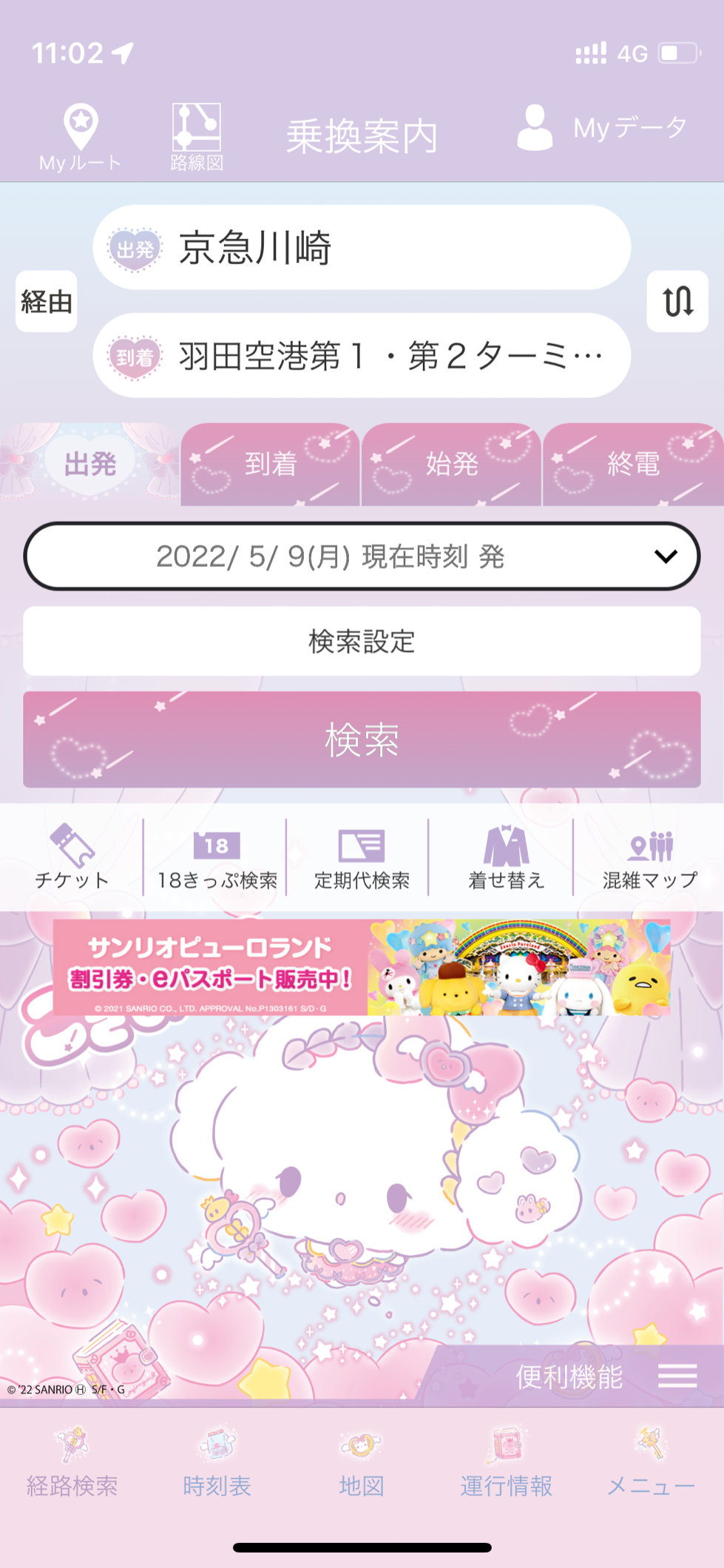
Task: Expand the date and time dropdown
Action: click(x=362, y=556)
